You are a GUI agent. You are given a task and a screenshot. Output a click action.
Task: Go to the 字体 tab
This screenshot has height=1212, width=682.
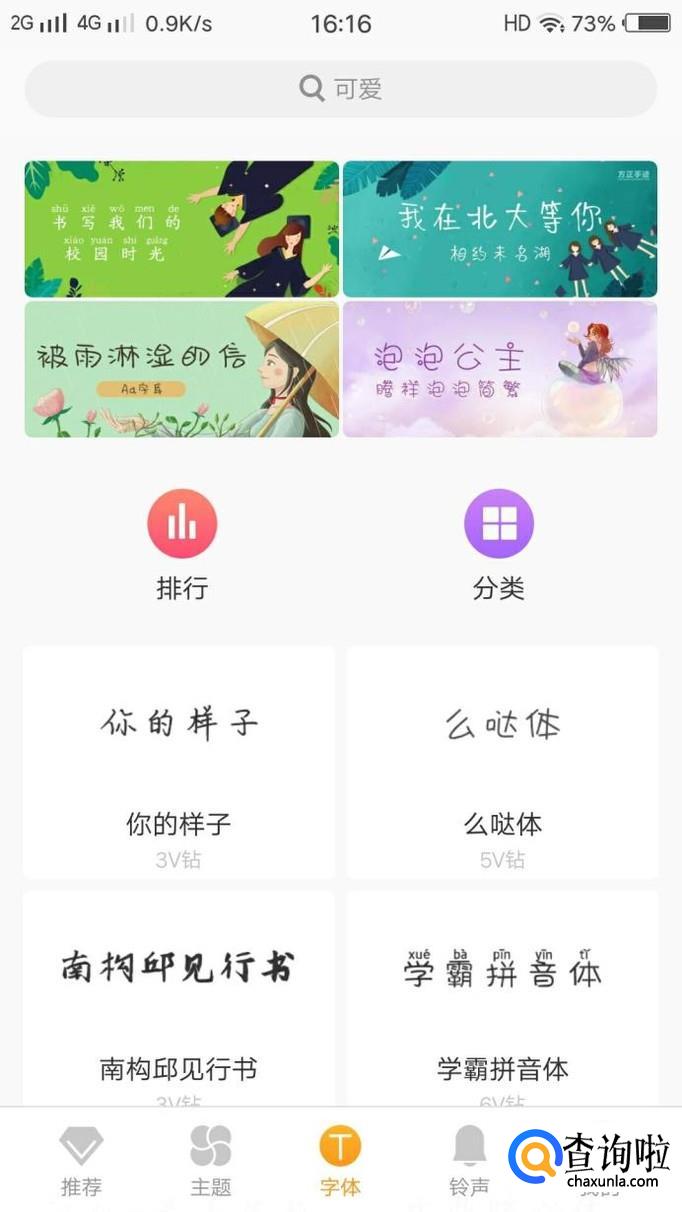[x=340, y=1160]
